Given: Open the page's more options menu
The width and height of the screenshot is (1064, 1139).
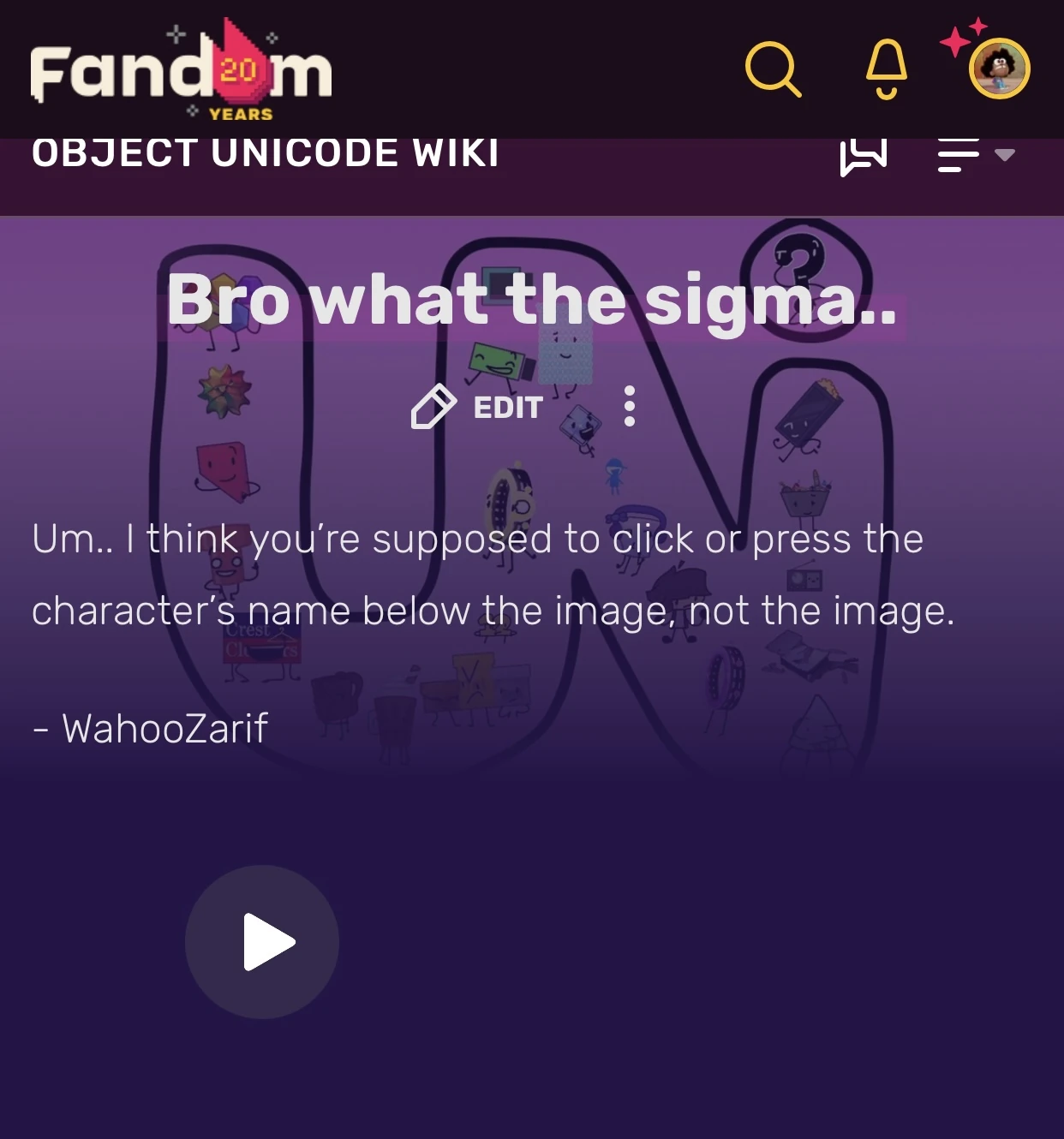Looking at the screenshot, I should [630, 406].
